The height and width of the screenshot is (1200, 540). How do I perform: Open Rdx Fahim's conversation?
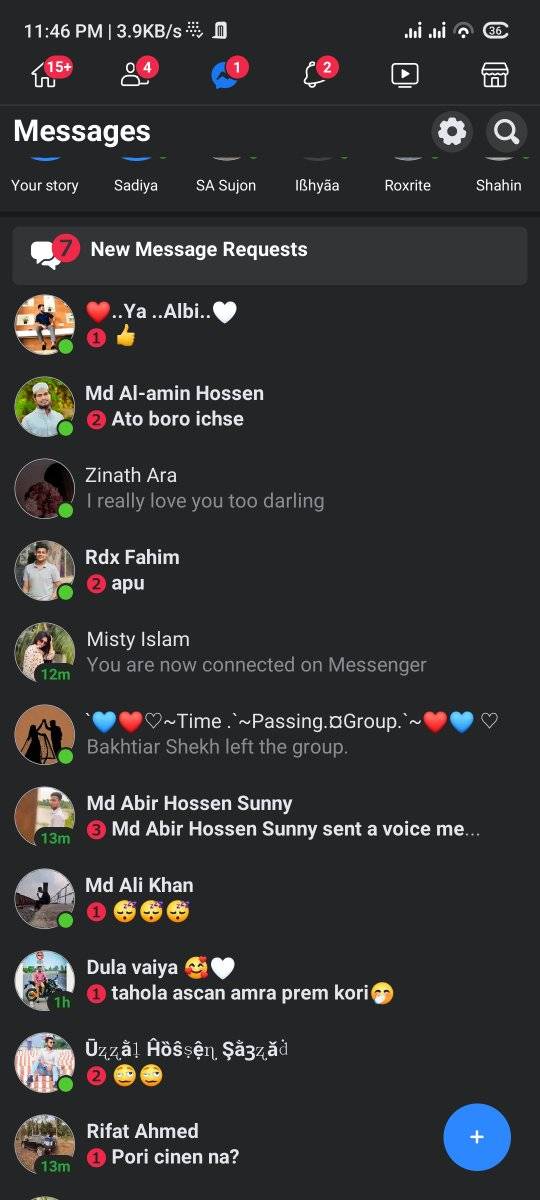[270, 571]
